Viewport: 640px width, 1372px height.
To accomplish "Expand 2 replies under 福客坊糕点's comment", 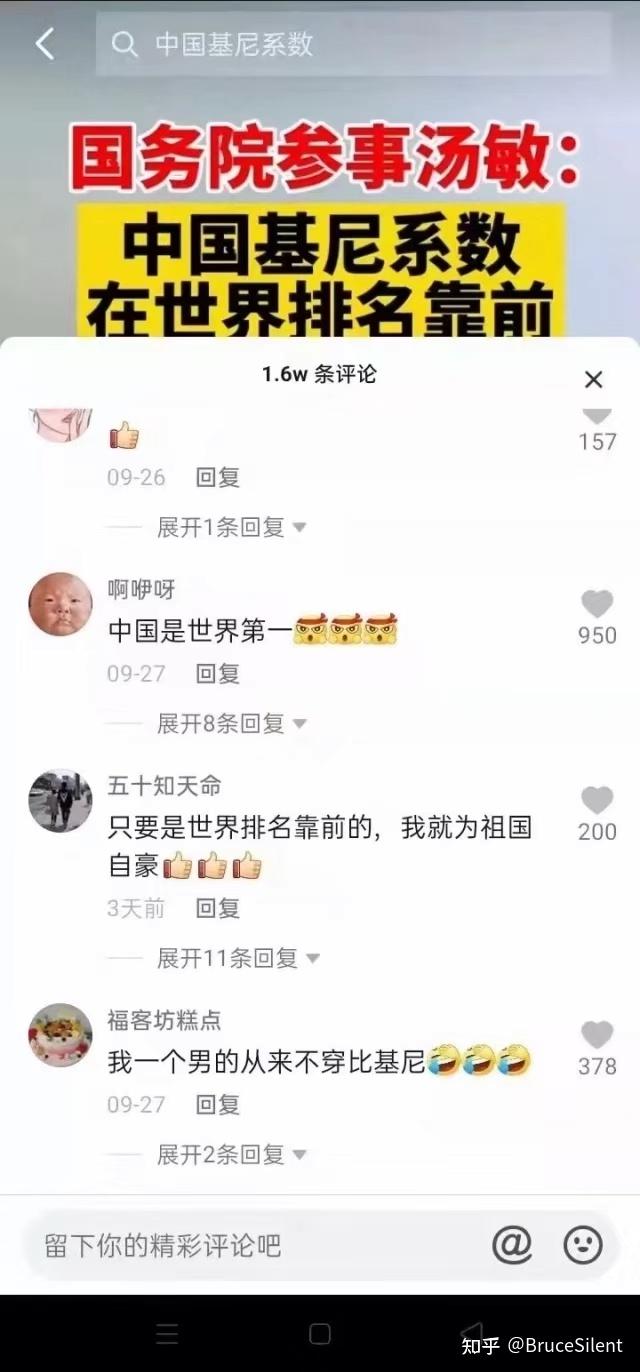I will tap(232, 1155).
